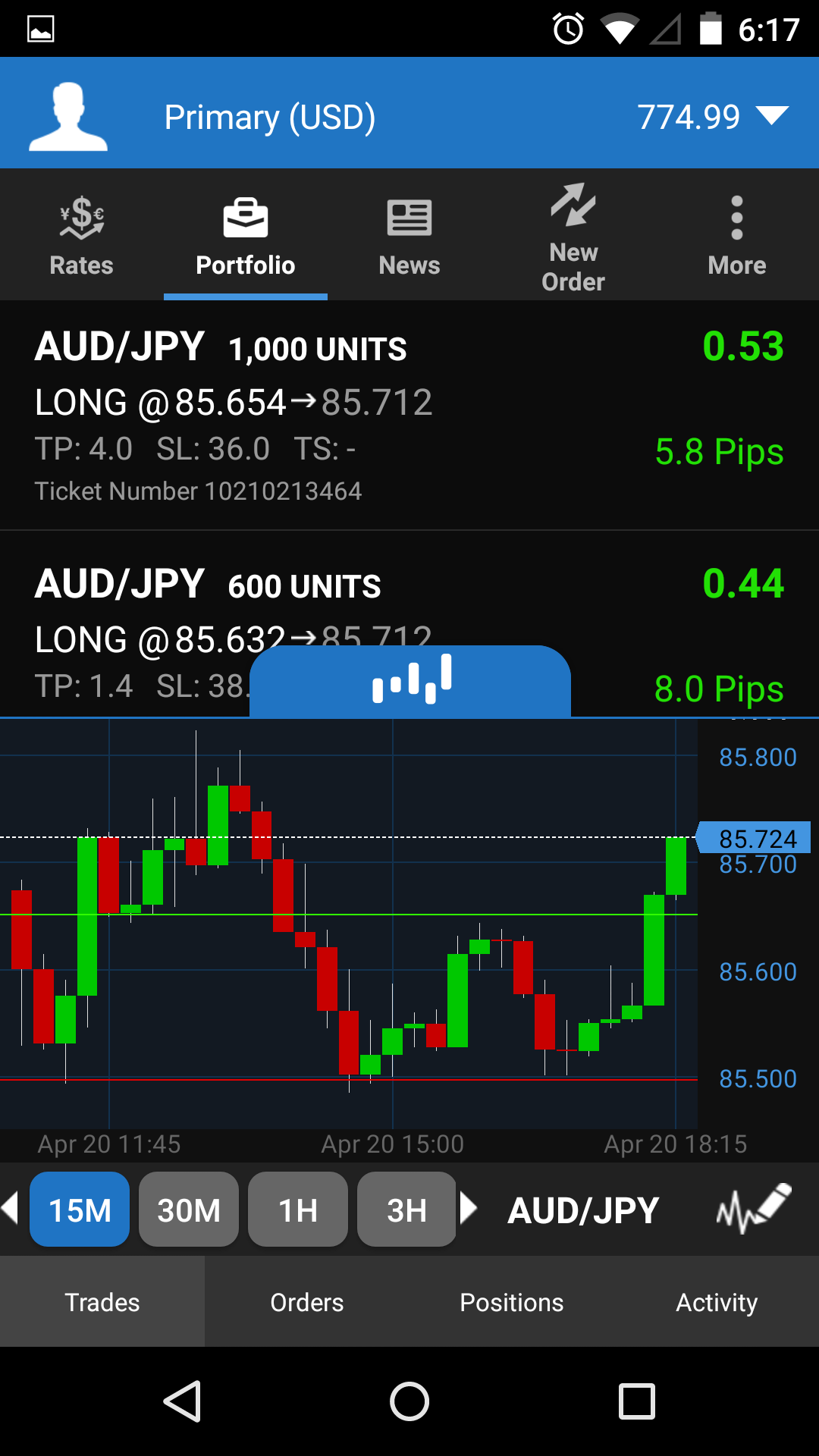
Task: Go back with the system back button
Action: click(182, 1401)
